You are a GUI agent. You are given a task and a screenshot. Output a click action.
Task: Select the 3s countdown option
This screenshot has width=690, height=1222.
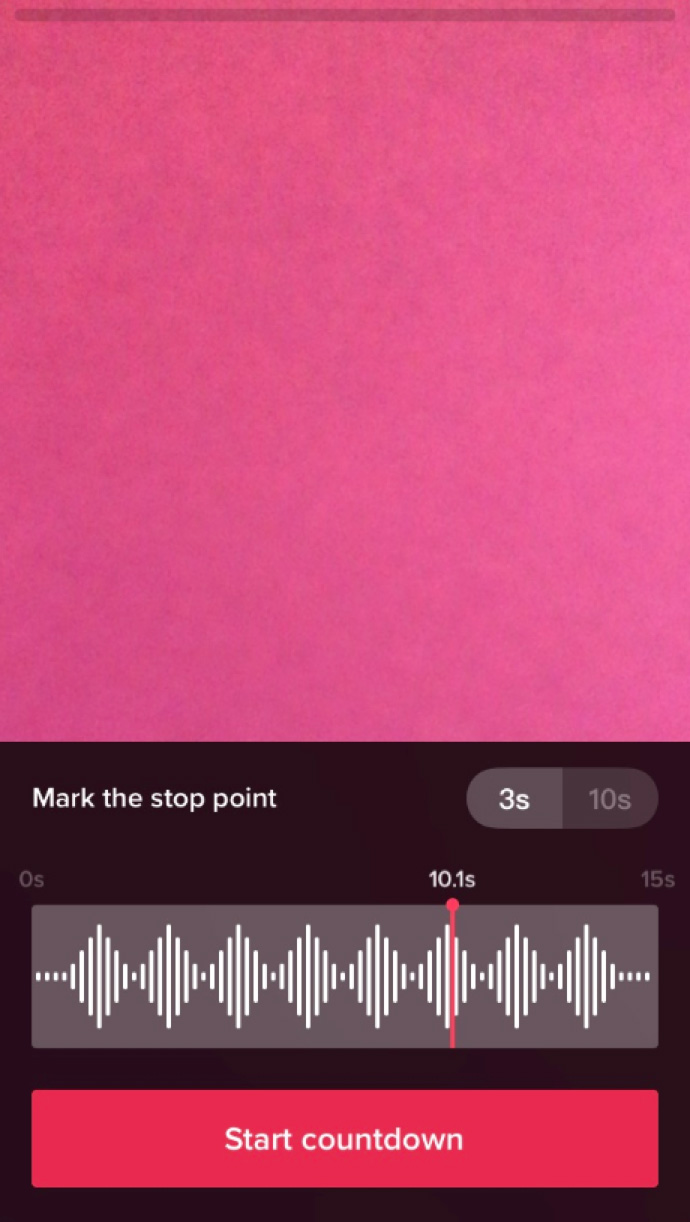(514, 799)
